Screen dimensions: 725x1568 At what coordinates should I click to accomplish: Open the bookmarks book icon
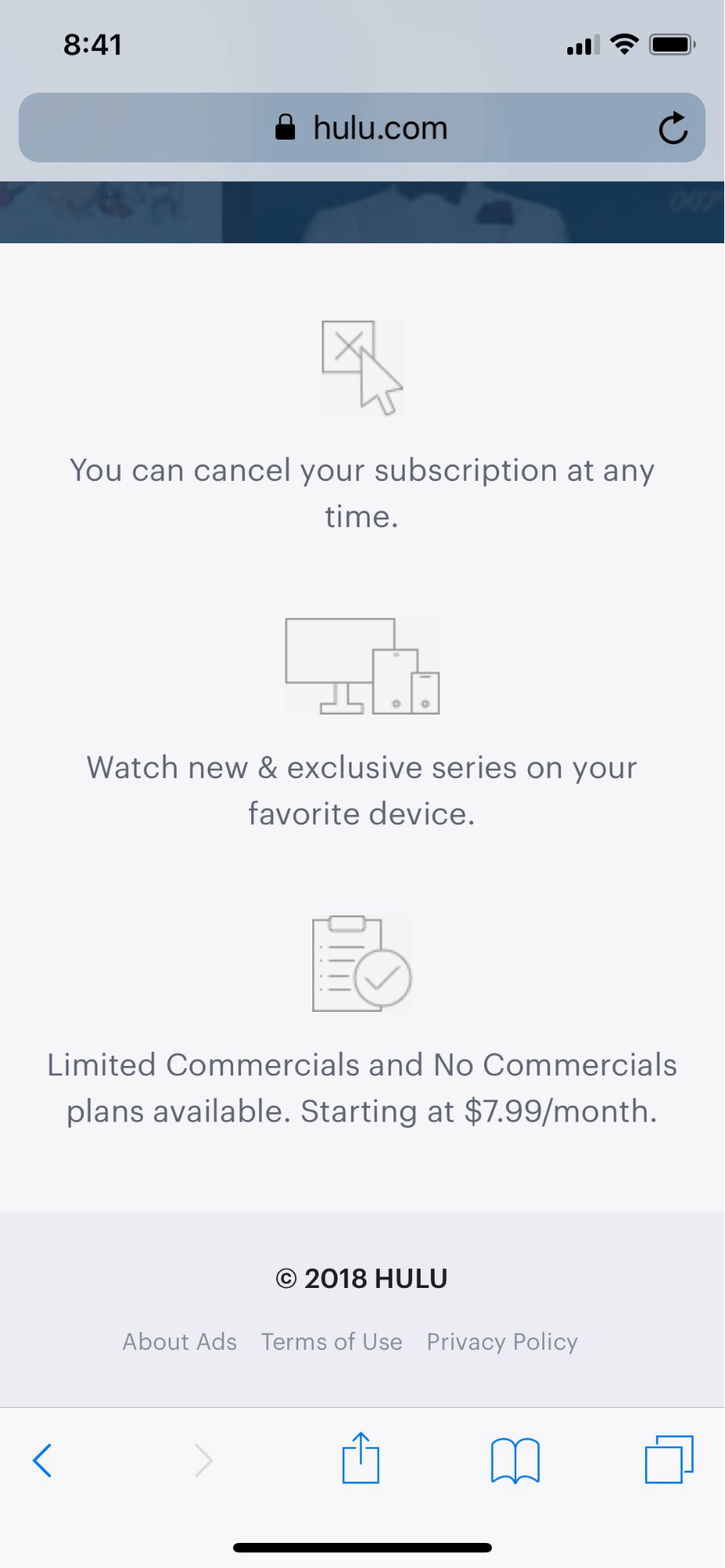[x=515, y=1460]
